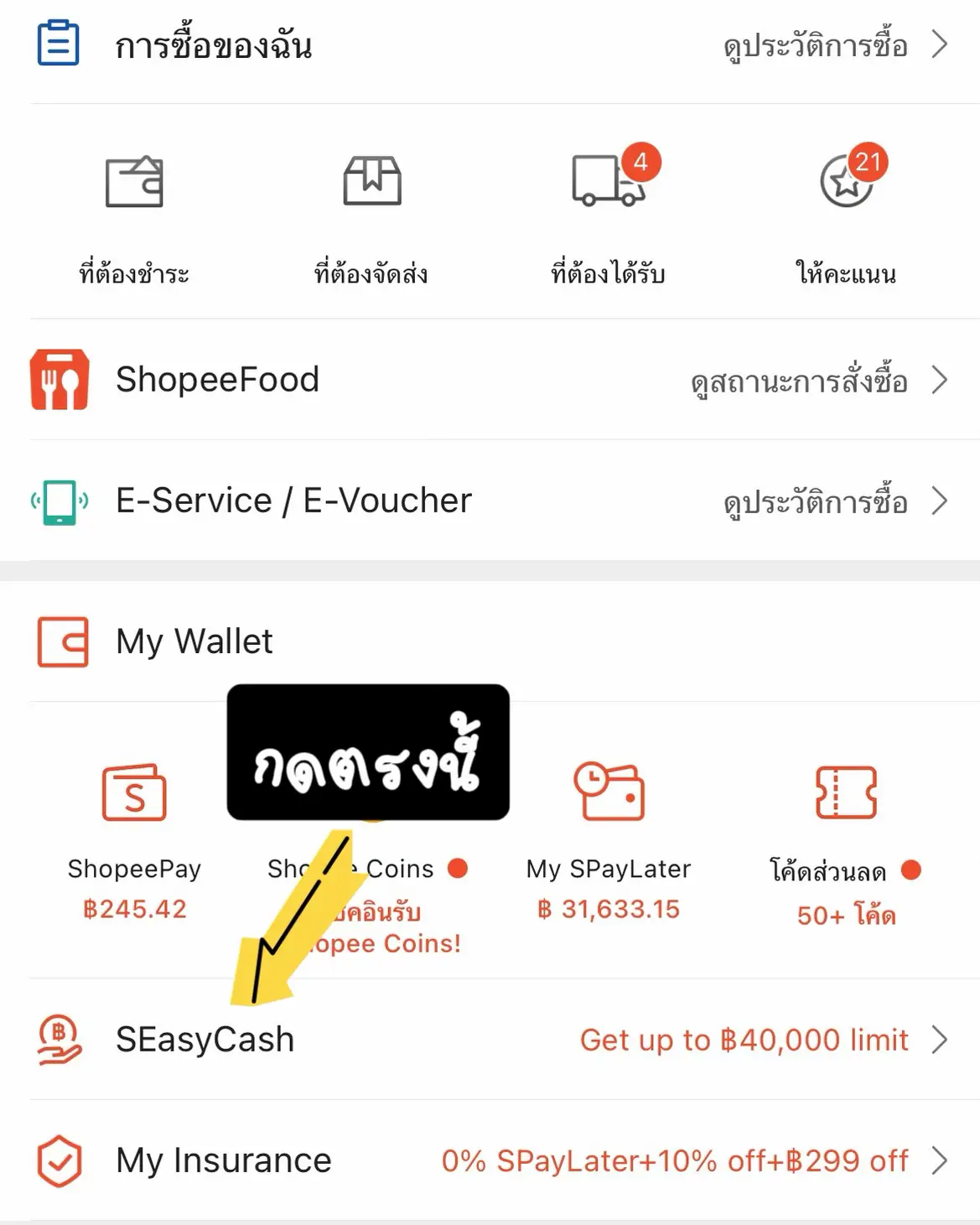Open the 0% SPayLater+10% off+฿299 off promo
This screenshot has width=980, height=1225.
[673, 1160]
